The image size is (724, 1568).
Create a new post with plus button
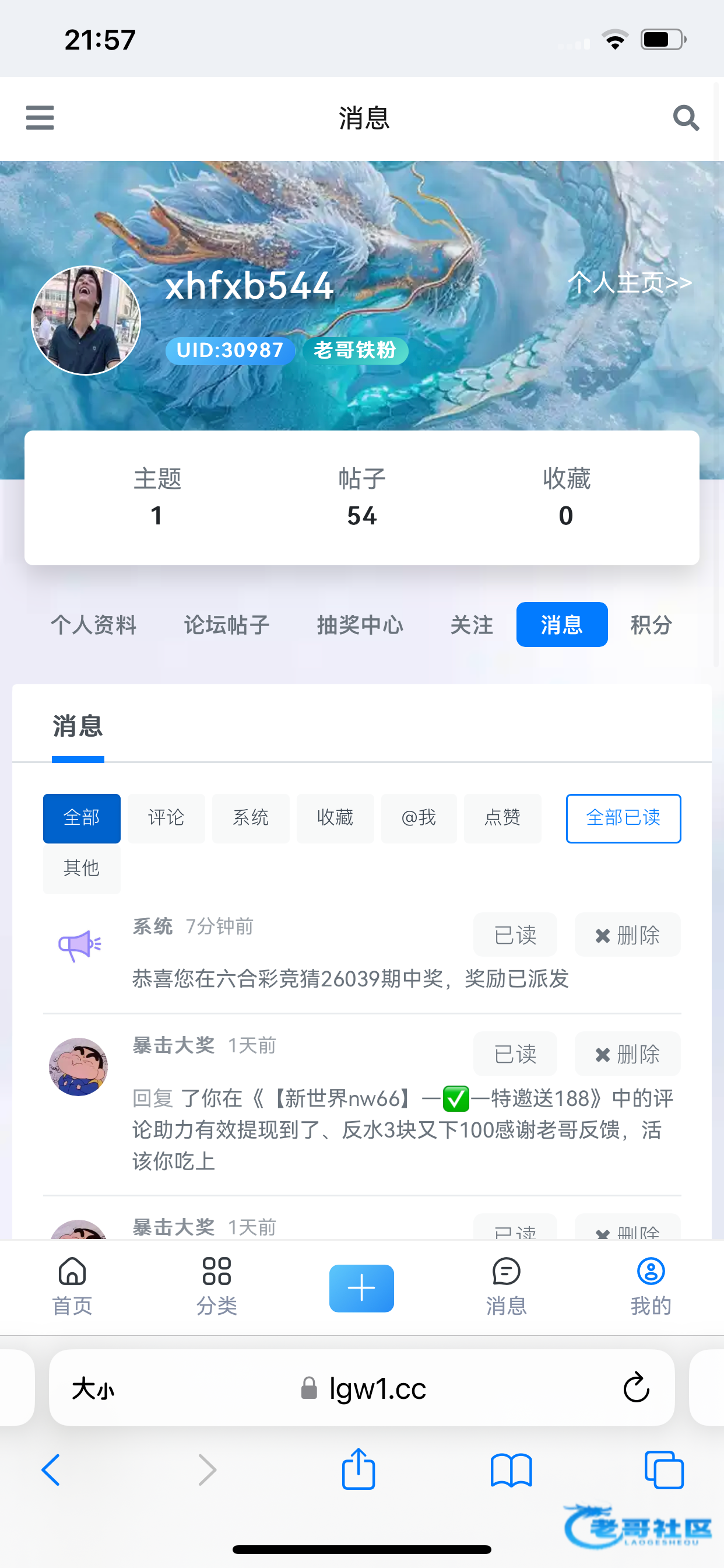[x=361, y=1288]
